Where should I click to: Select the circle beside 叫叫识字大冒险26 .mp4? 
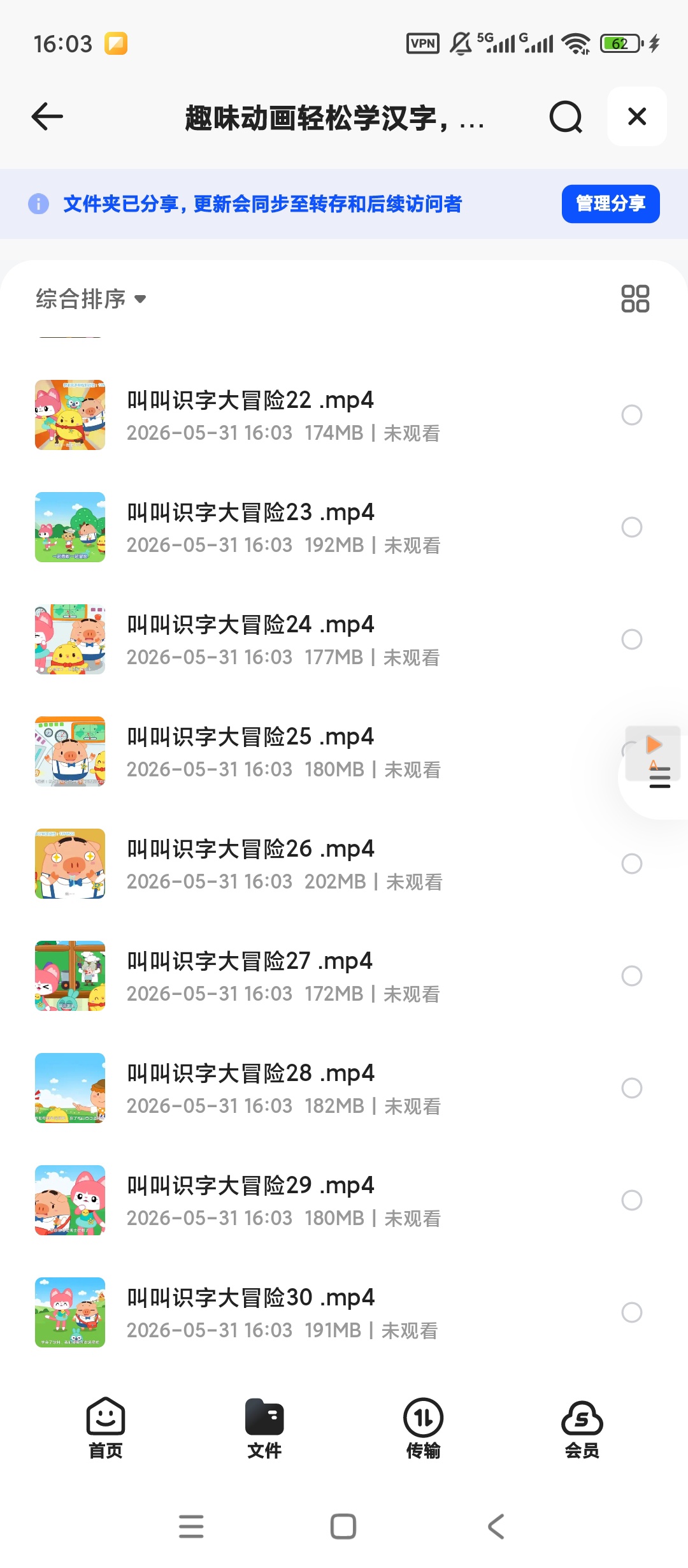pyautogui.click(x=632, y=864)
